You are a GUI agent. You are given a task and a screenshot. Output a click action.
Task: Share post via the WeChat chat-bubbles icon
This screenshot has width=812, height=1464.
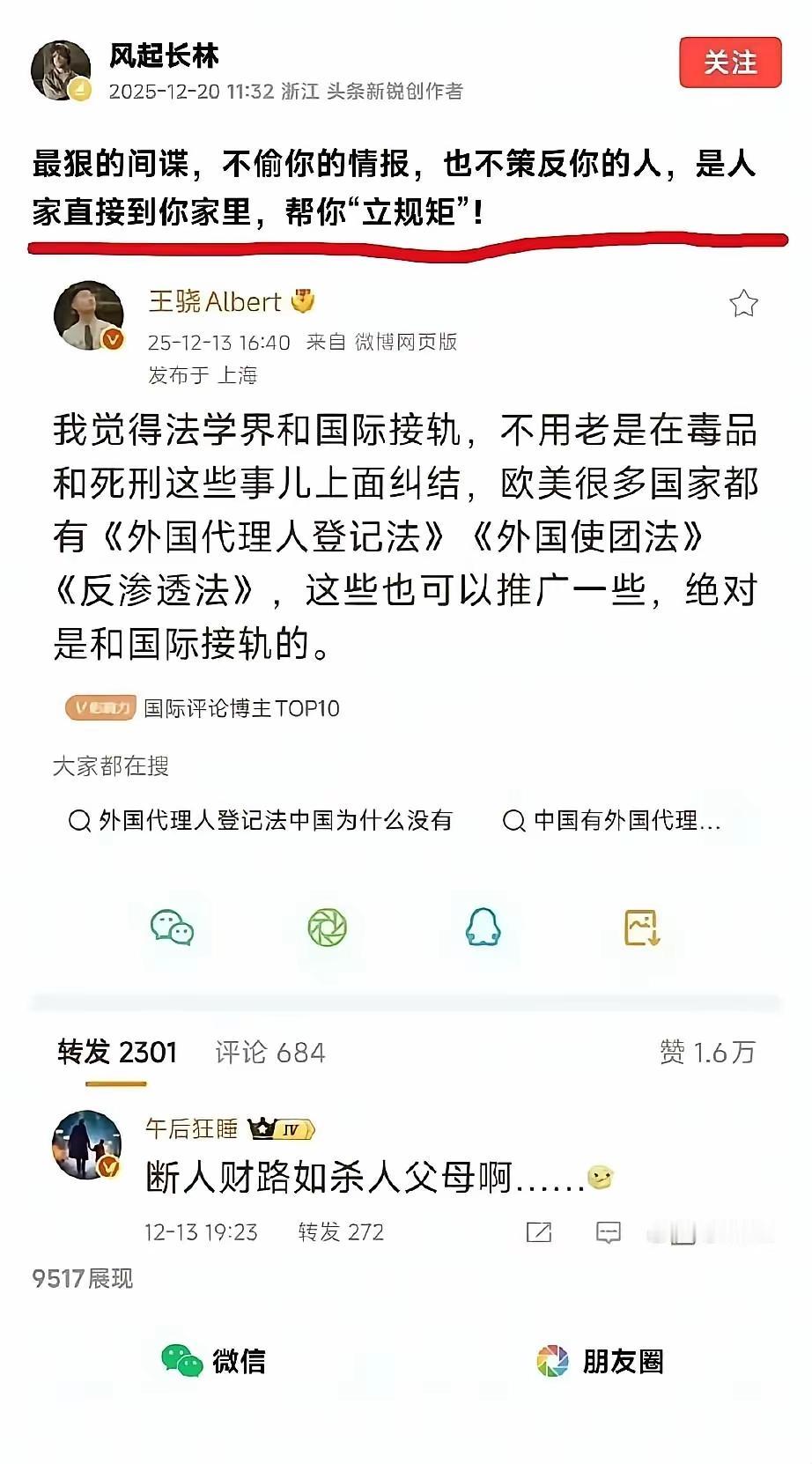tap(173, 928)
